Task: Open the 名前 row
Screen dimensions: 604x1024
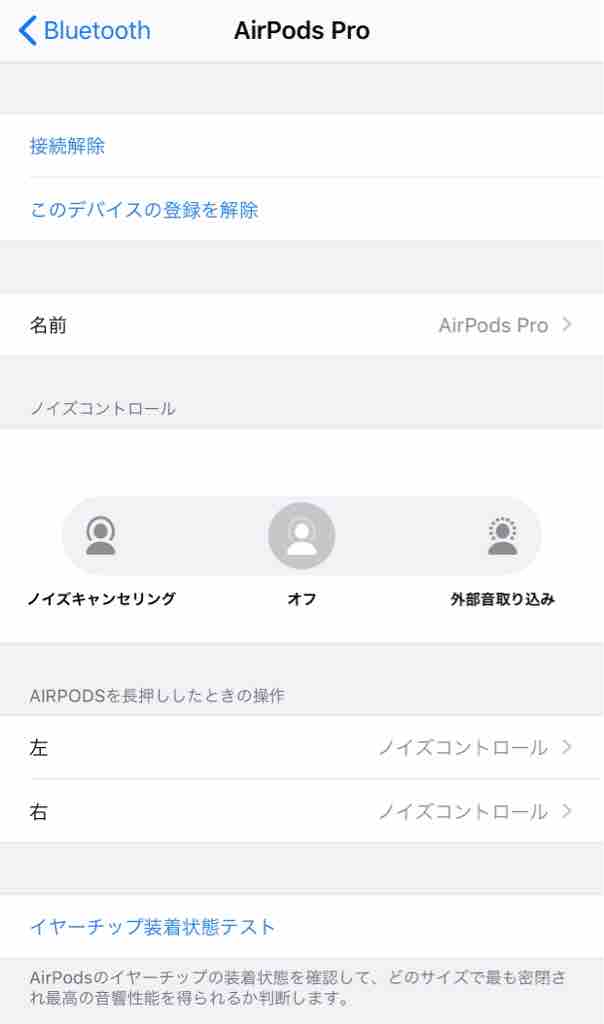Action: pos(300,325)
